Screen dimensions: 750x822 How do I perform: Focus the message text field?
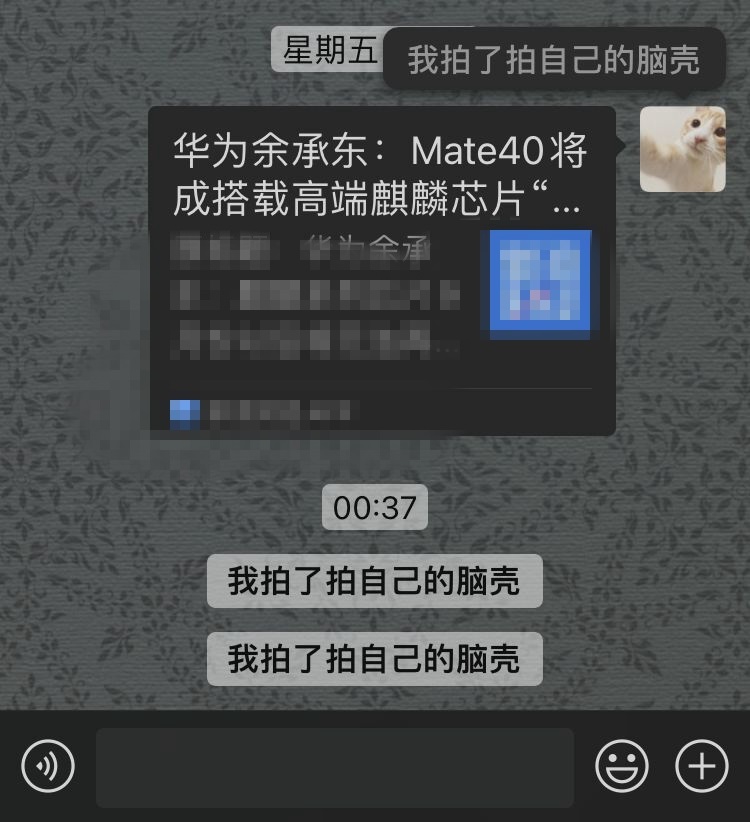(335, 767)
